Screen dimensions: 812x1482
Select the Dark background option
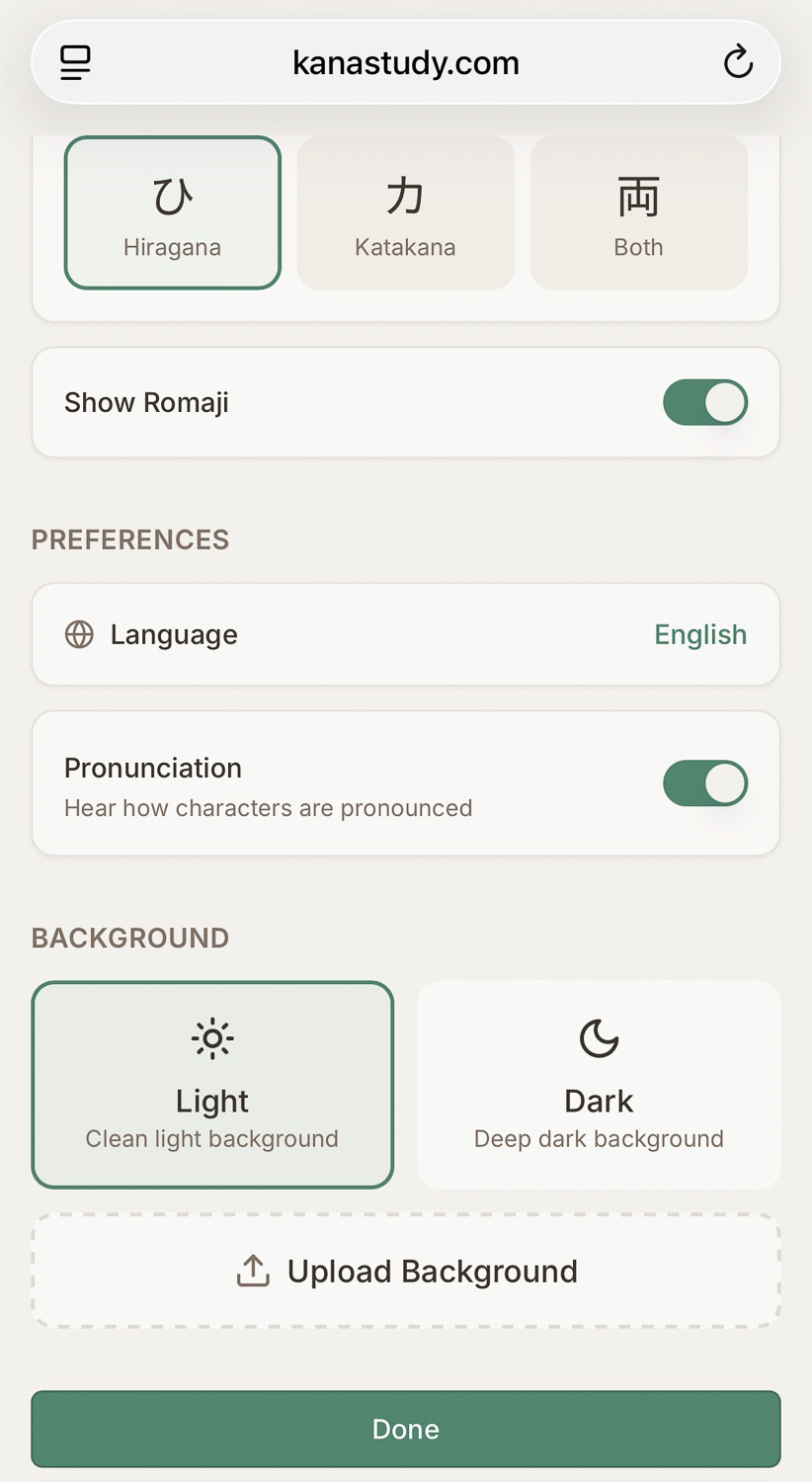(x=598, y=1084)
